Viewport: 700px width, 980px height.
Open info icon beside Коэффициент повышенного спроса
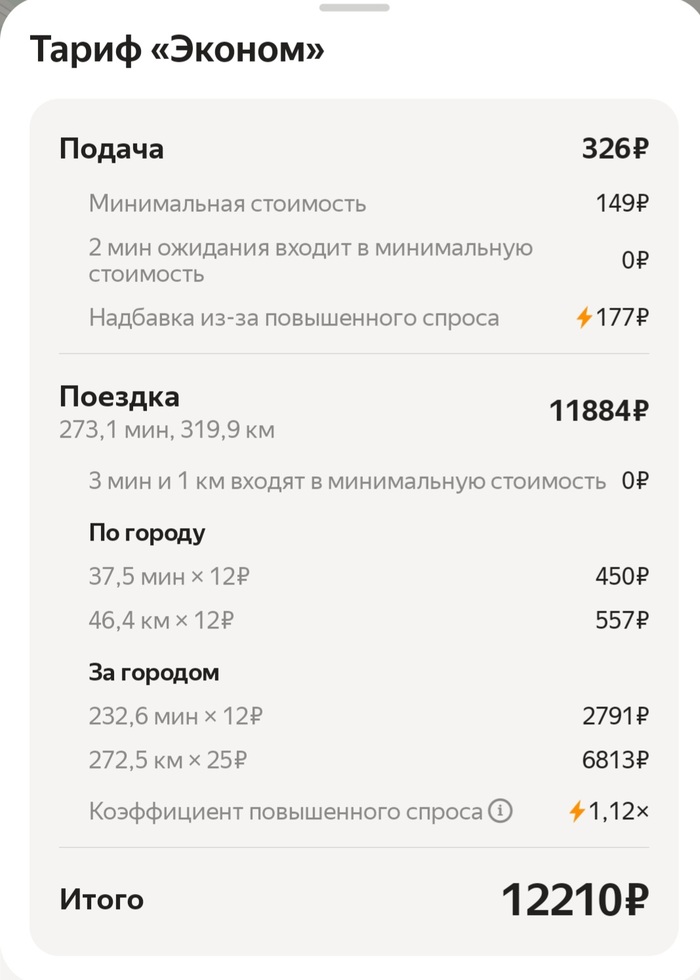(500, 811)
